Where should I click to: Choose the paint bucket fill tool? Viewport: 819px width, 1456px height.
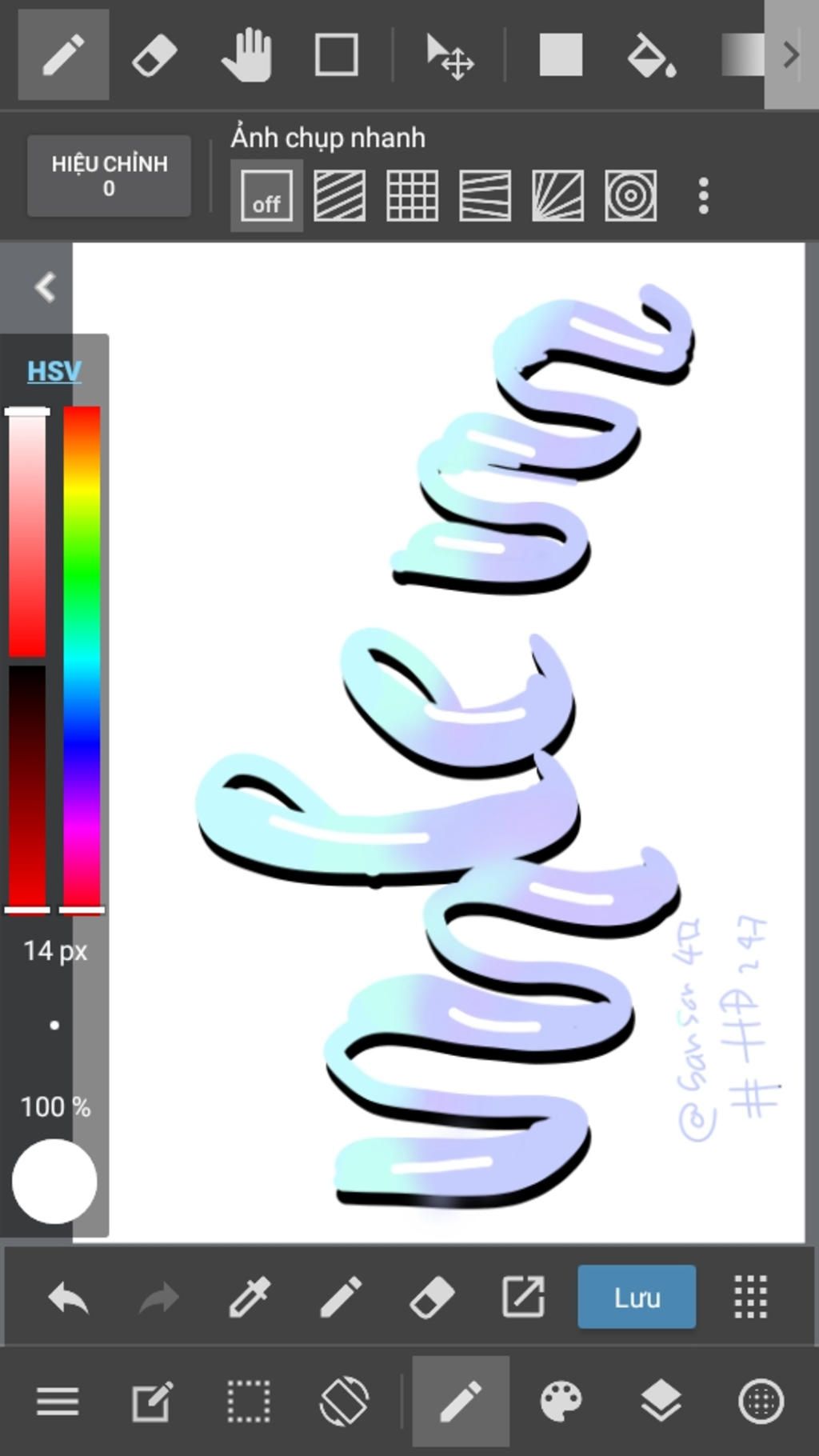(651, 56)
